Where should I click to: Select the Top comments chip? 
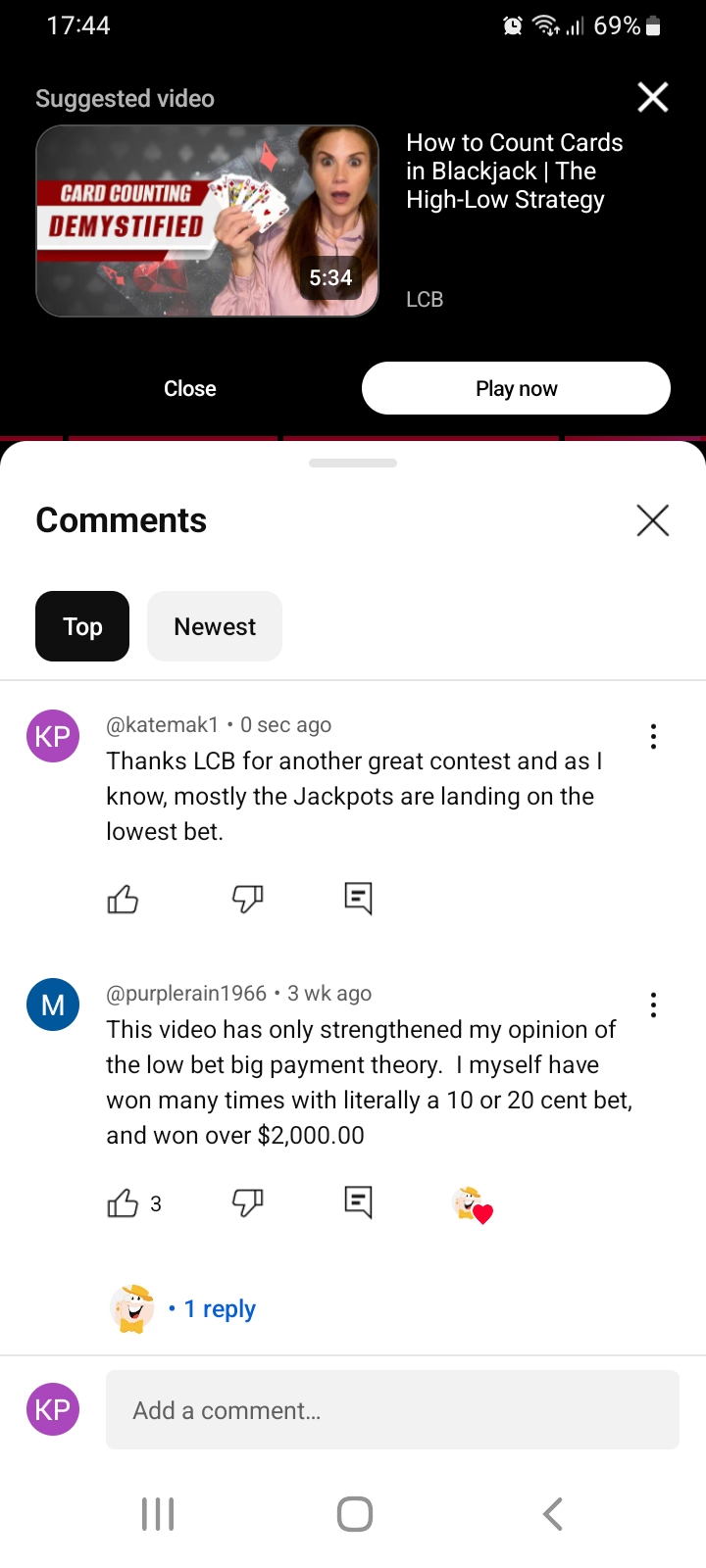(82, 626)
